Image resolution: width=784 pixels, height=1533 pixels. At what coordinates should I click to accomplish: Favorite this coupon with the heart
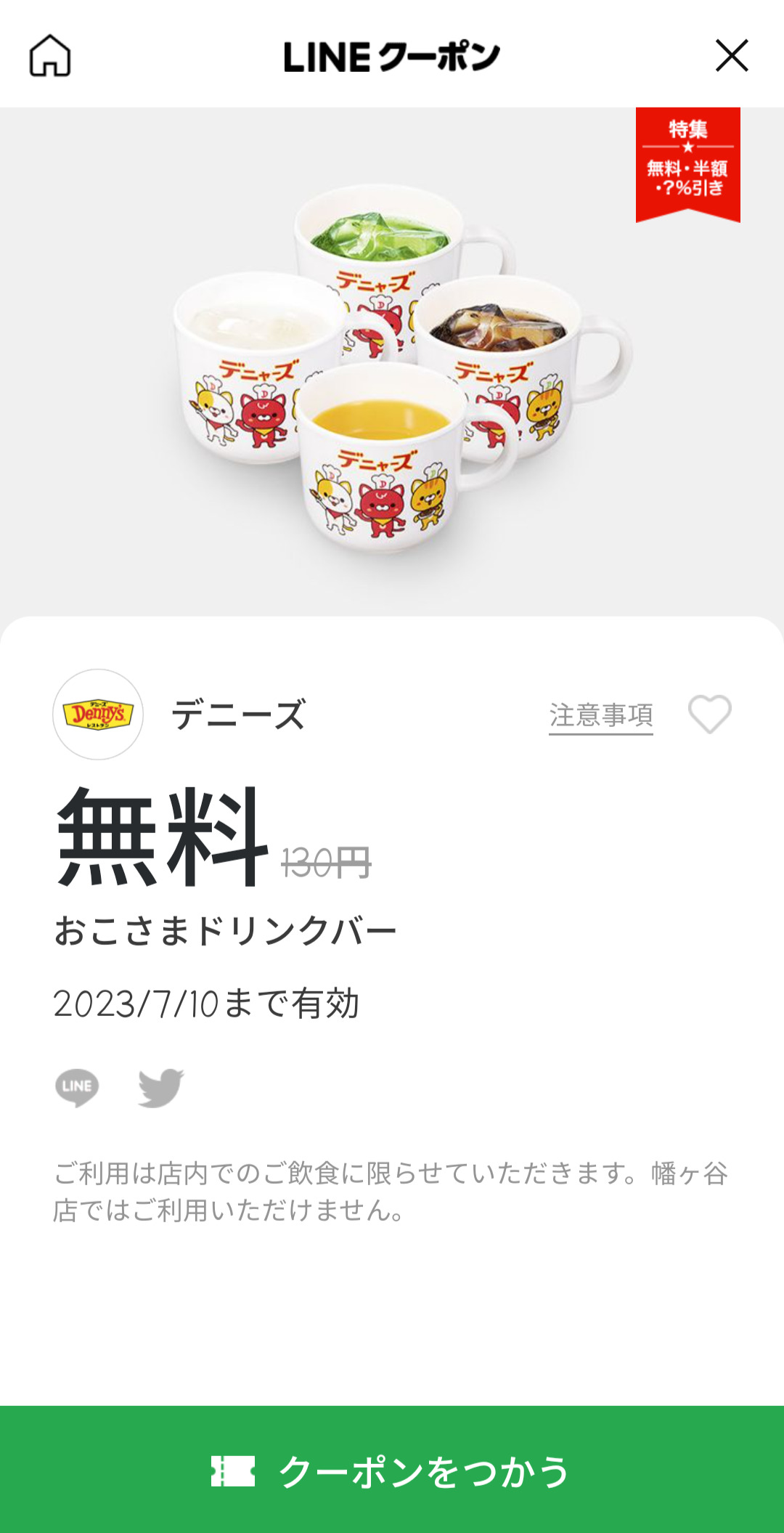point(709,715)
